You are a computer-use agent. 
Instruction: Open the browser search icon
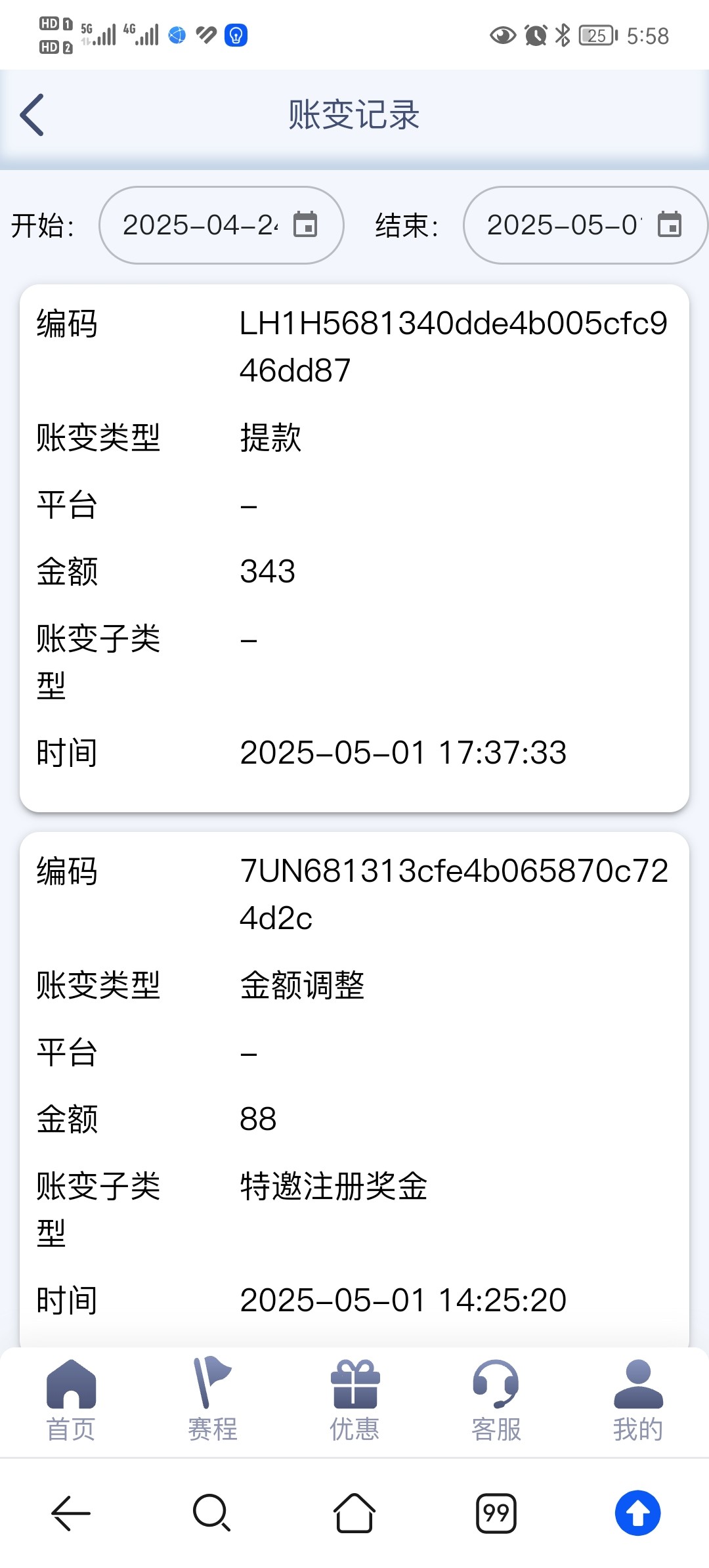(211, 1513)
